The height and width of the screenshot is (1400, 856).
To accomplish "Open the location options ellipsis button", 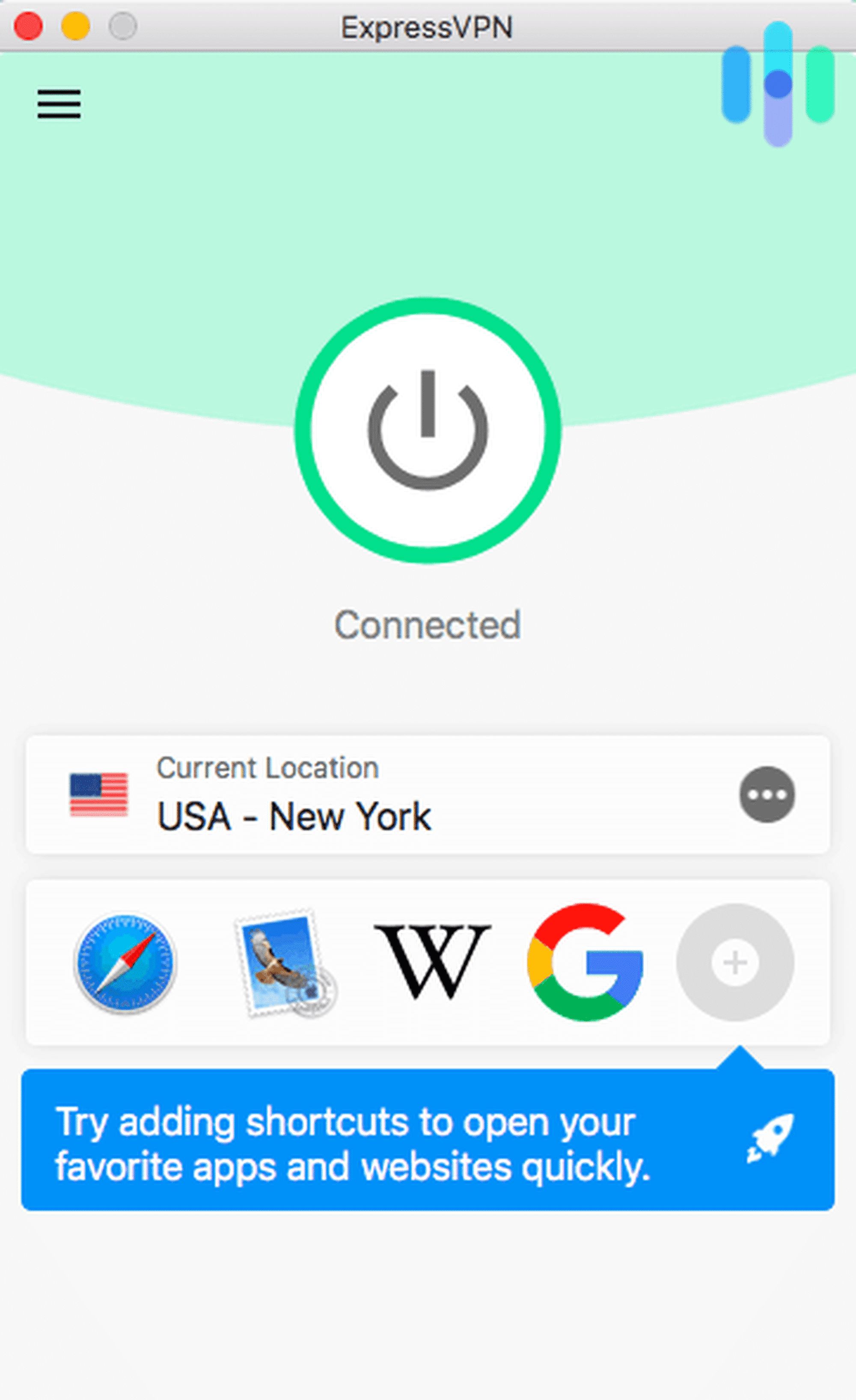I will point(766,794).
